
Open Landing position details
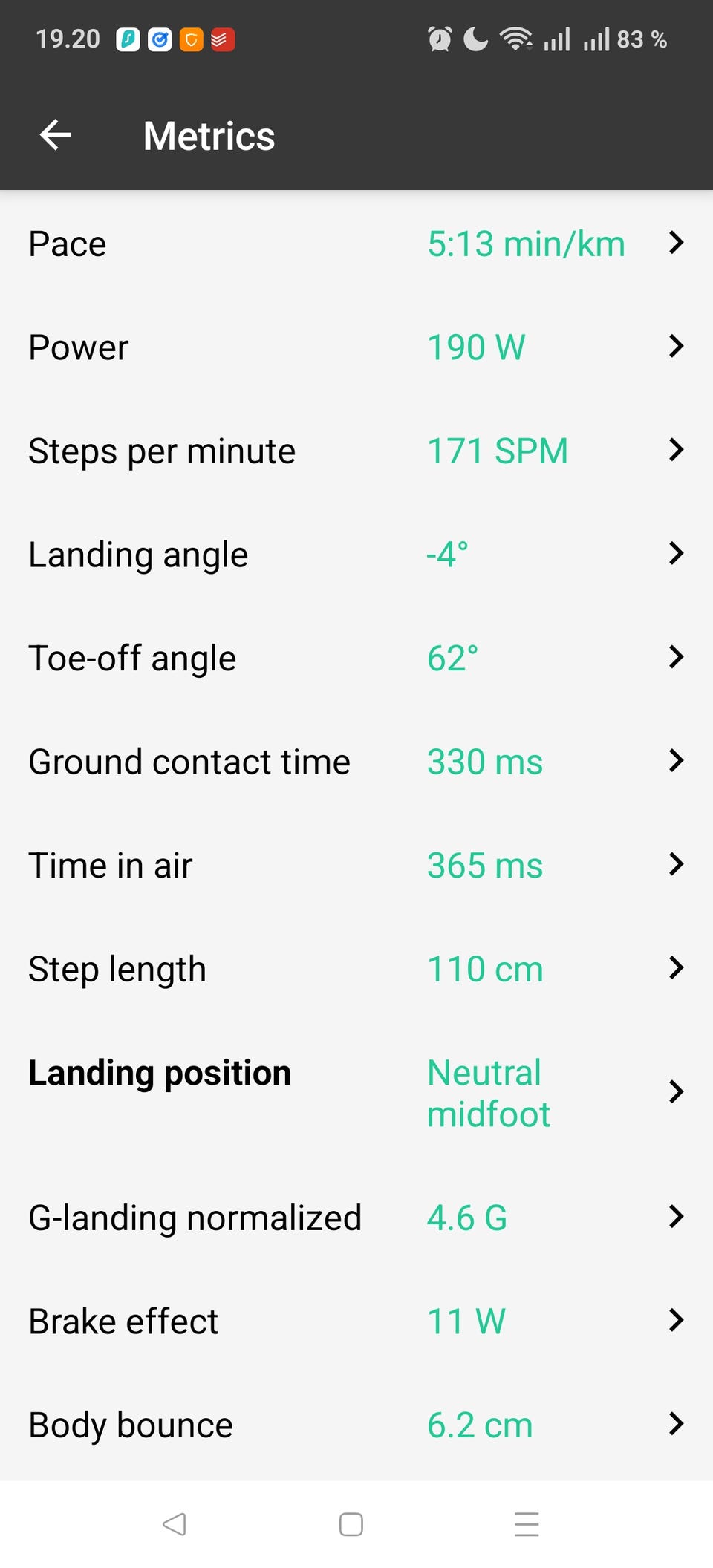(x=356, y=1092)
